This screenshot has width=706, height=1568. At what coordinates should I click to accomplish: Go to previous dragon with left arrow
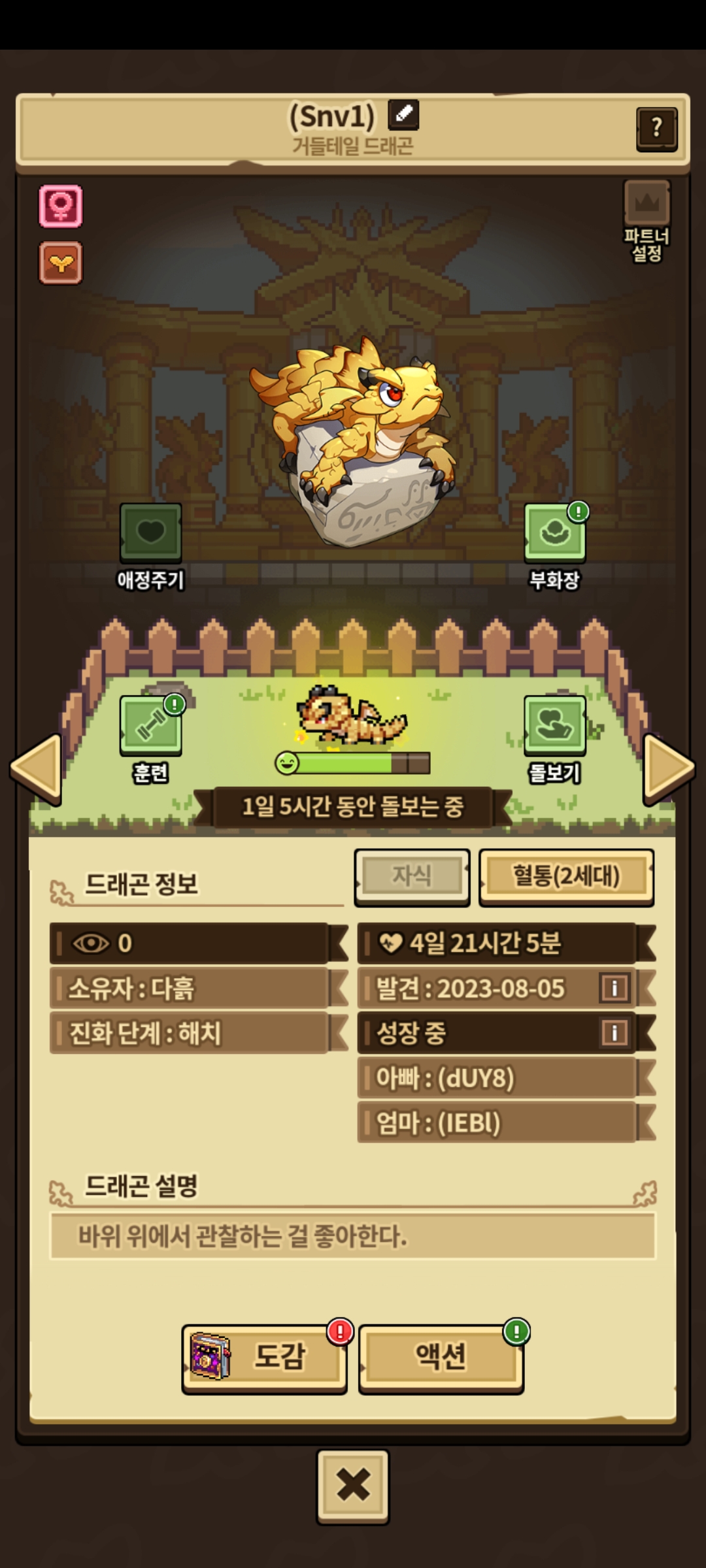pyautogui.click(x=36, y=769)
